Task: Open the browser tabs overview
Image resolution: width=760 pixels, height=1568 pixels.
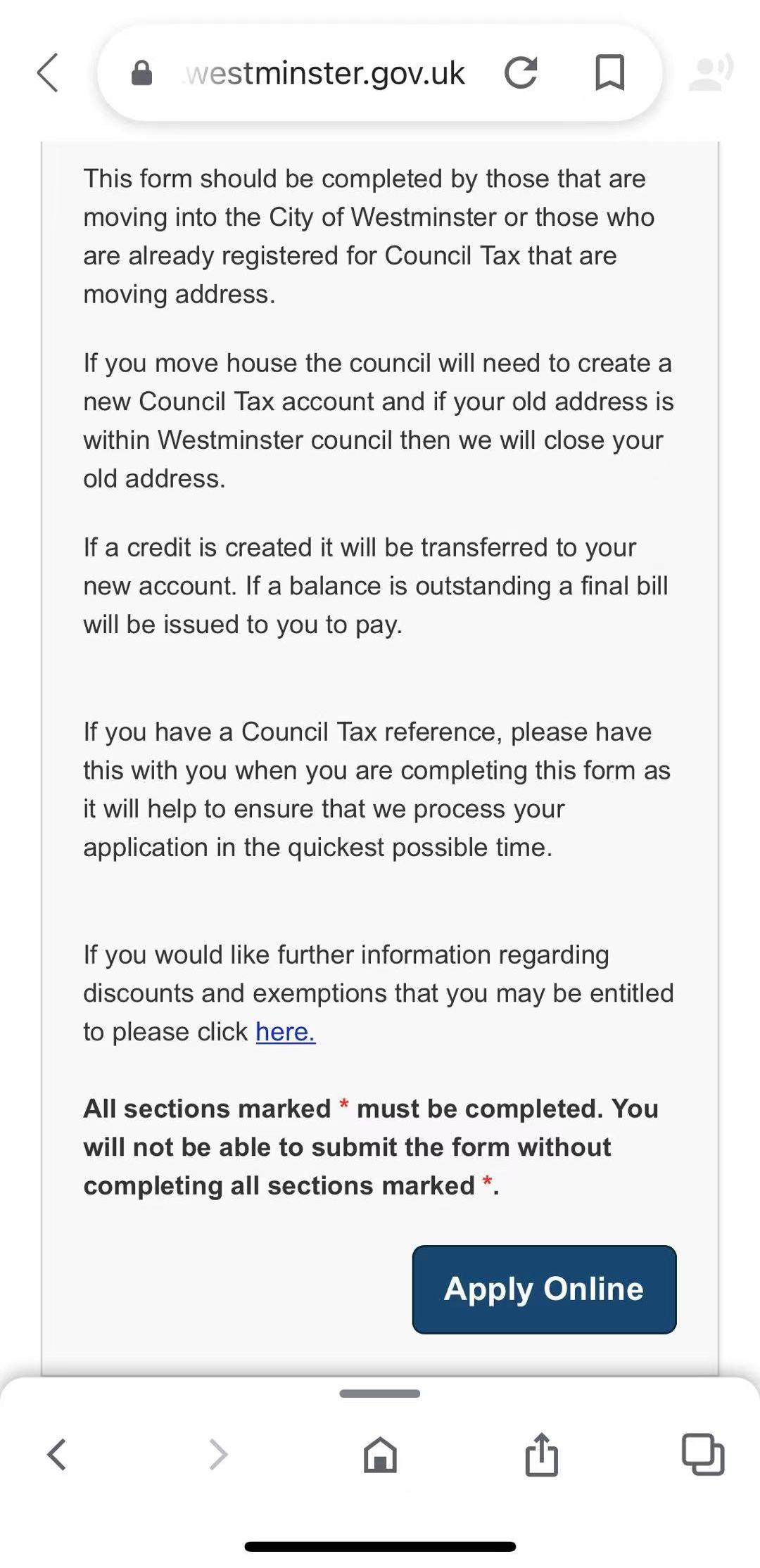Action: (702, 1454)
